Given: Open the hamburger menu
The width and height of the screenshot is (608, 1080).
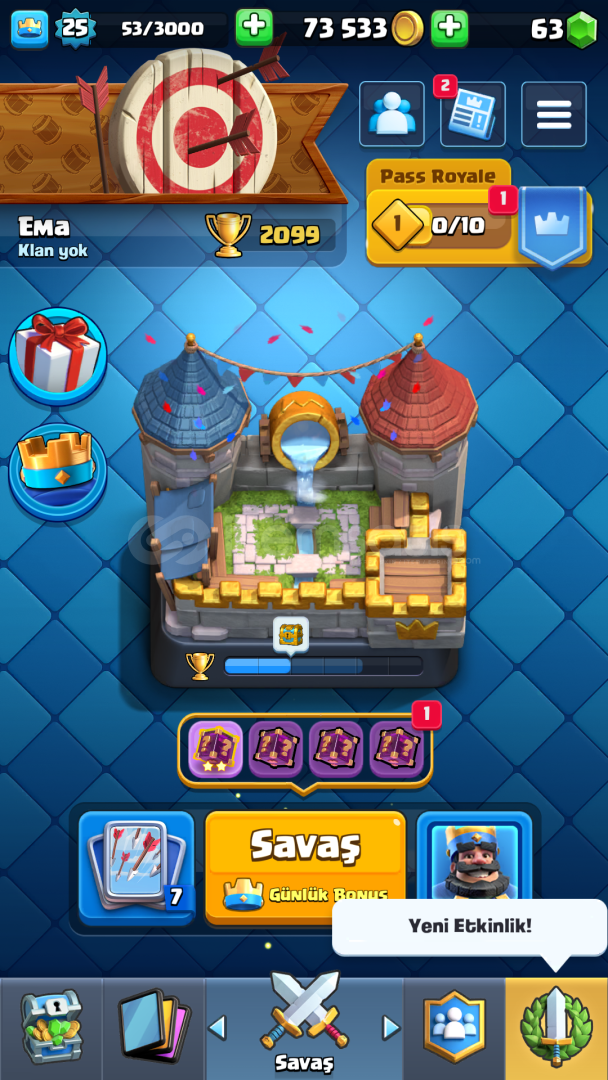Looking at the screenshot, I should [554, 114].
